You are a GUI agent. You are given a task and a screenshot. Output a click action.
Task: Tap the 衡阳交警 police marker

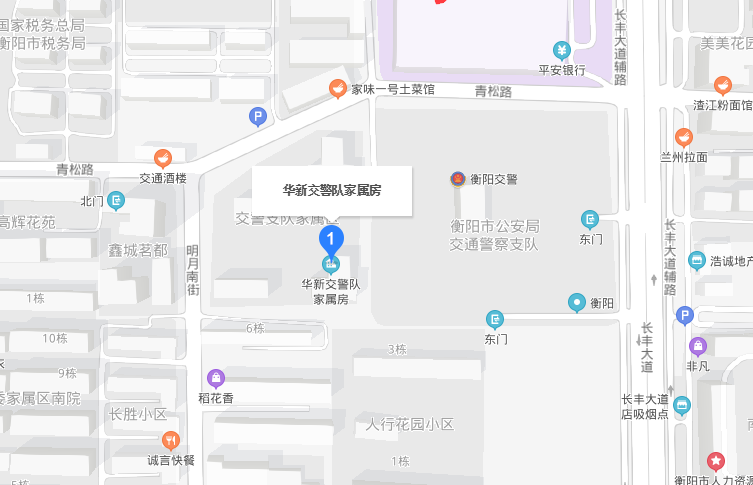[457, 179]
